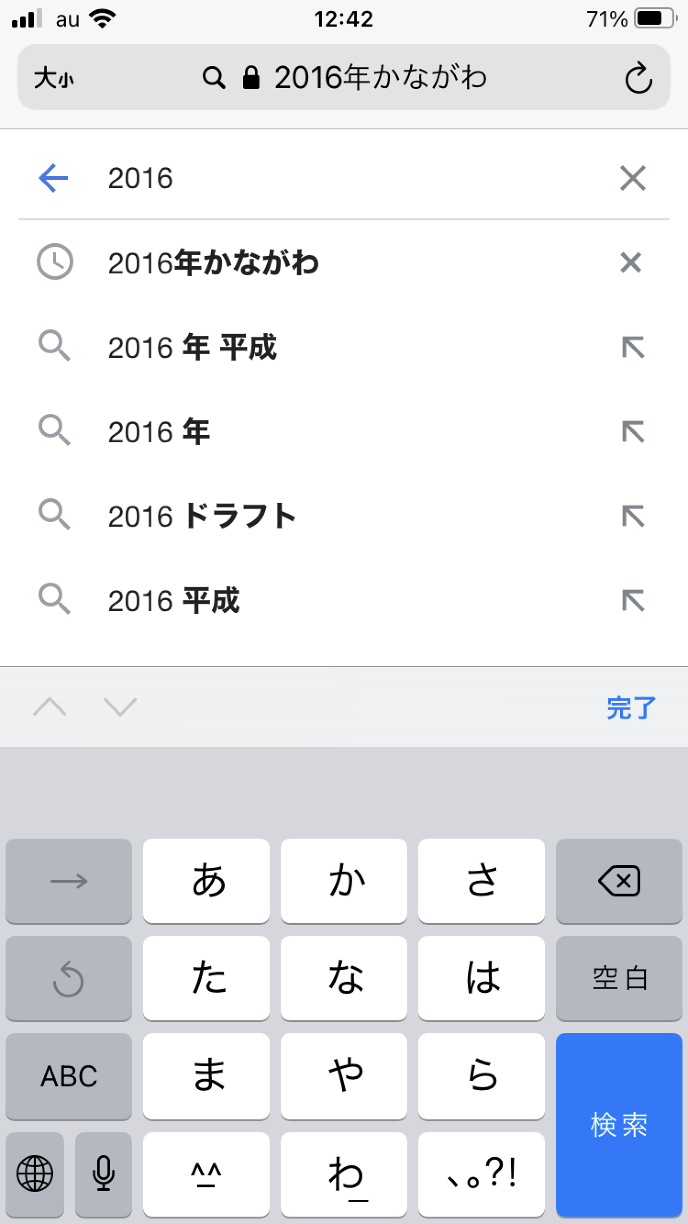The image size is (688, 1224).
Task: Hit the backspace key on the keyboard
Action: pyautogui.click(x=619, y=881)
